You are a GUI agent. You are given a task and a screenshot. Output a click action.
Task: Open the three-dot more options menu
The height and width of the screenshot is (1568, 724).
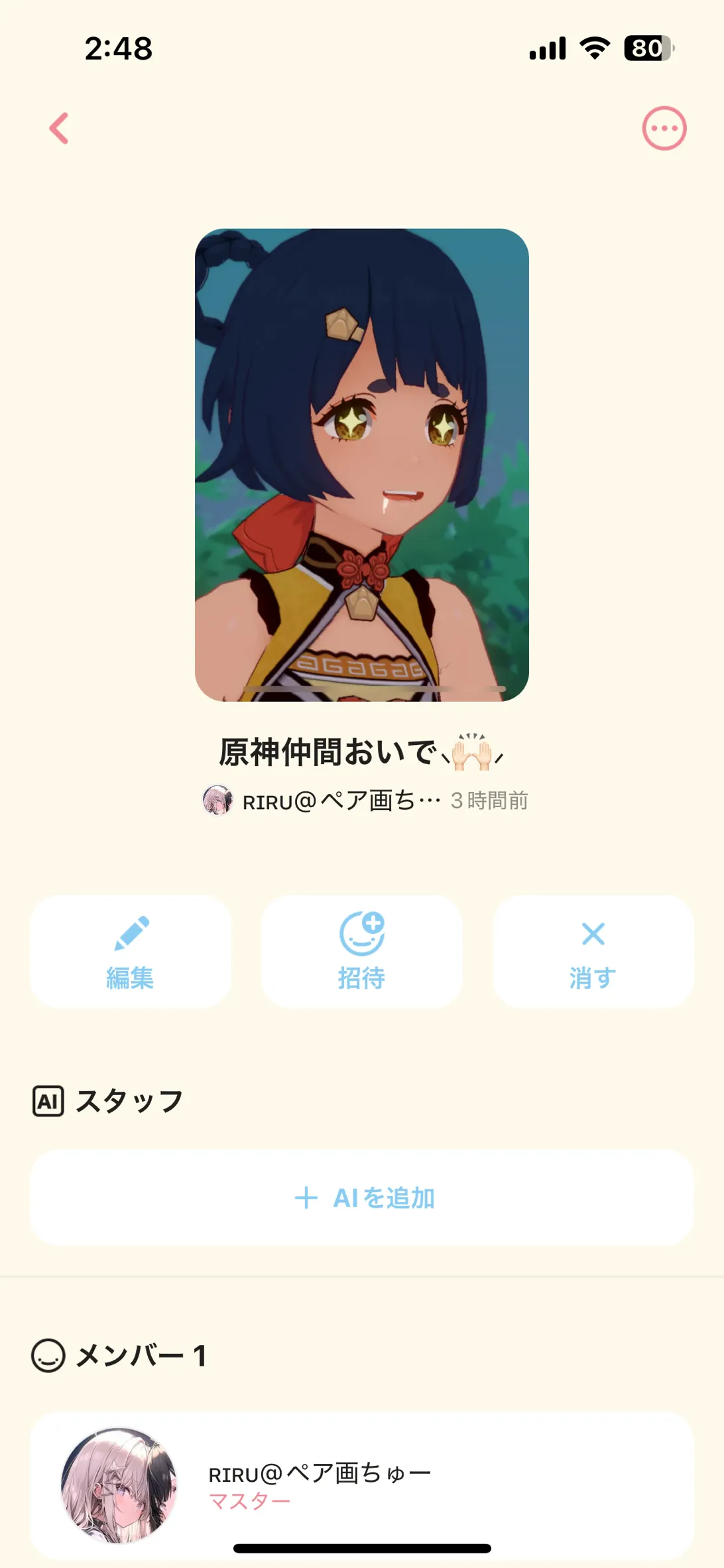(664, 128)
